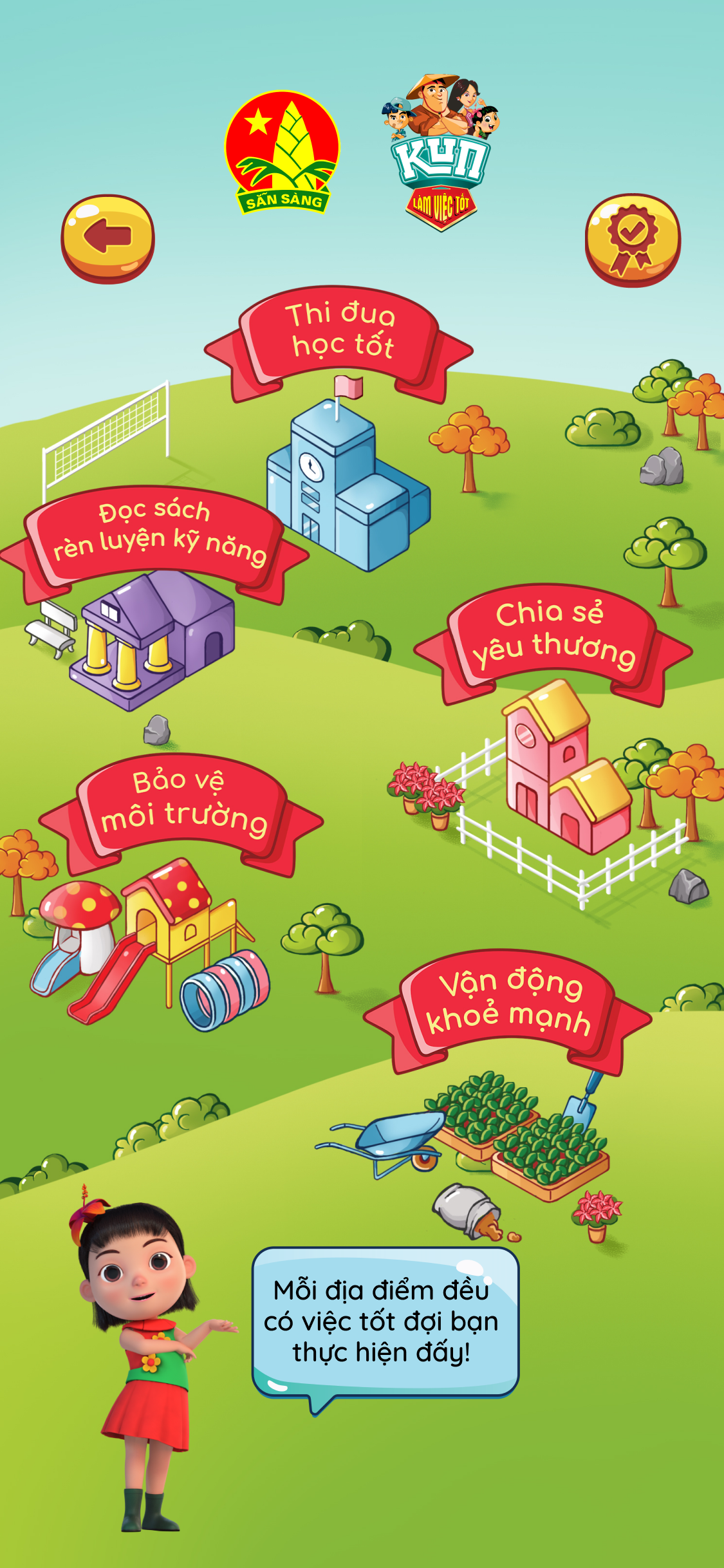This screenshot has width=724, height=1568.
Task: Open the Vận động khoẻ mạnh garden
Action: pyautogui.click(x=508, y=1003)
